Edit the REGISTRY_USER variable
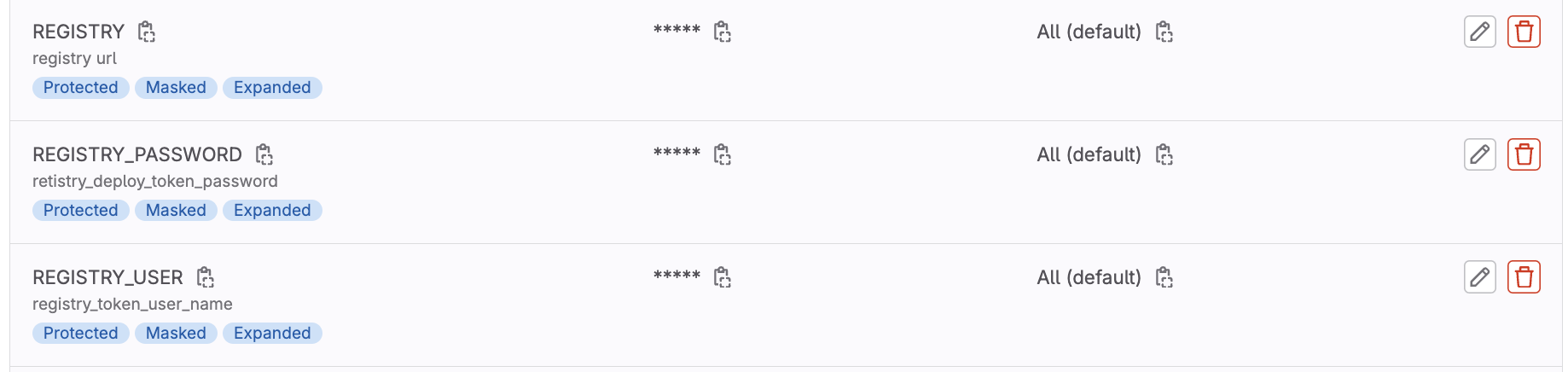 click(1480, 277)
